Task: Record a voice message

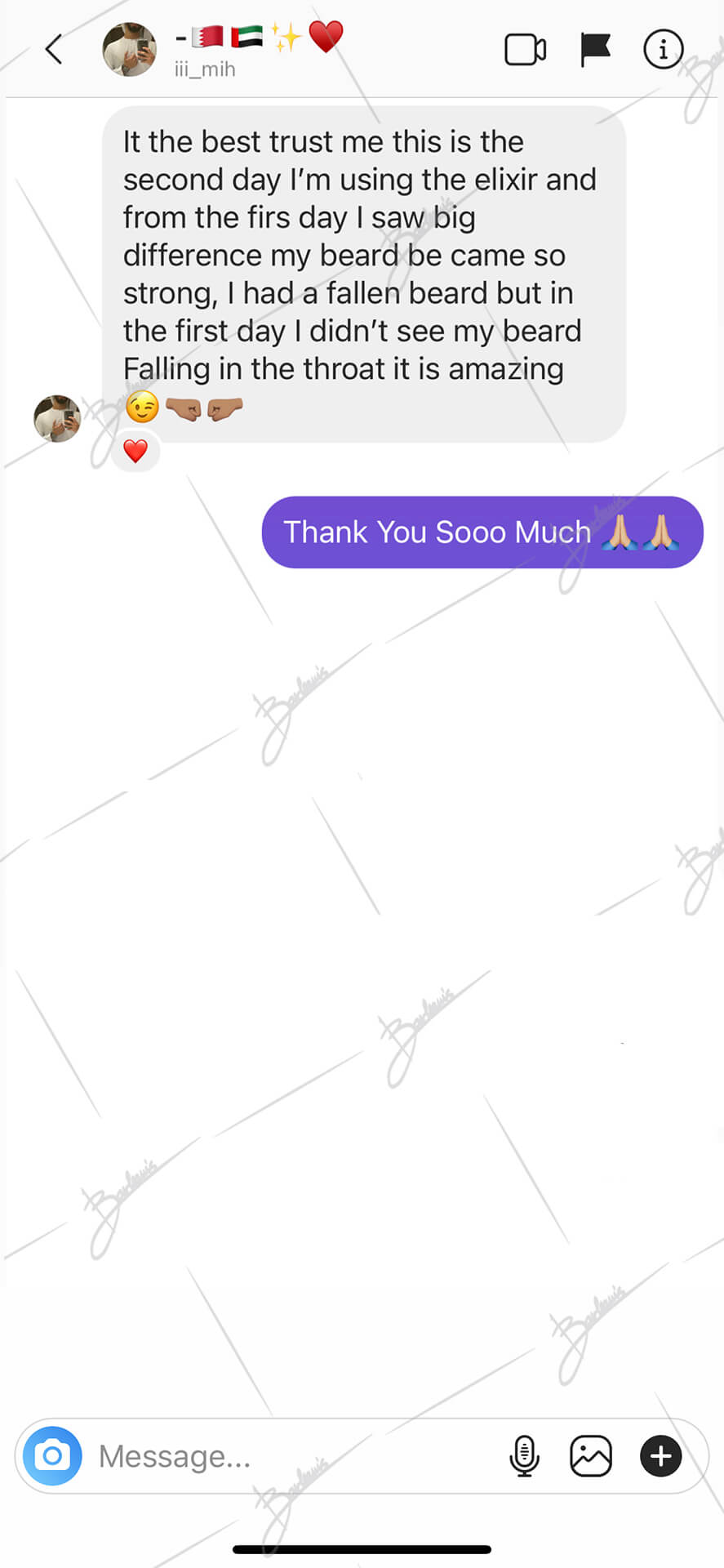Action: [x=524, y=1455]
